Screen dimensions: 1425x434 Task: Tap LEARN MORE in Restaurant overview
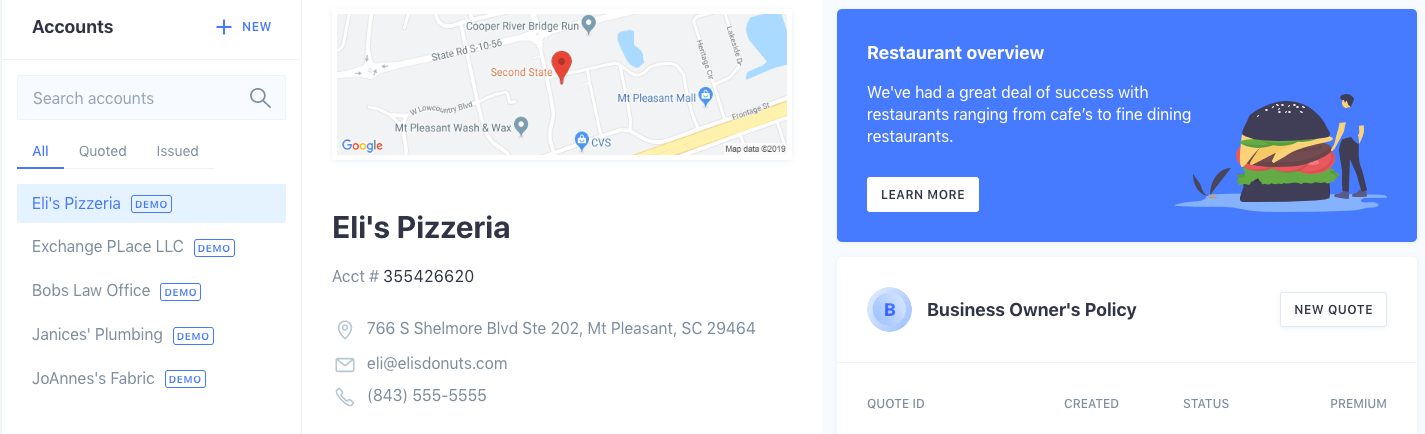[x=922, y=195]
